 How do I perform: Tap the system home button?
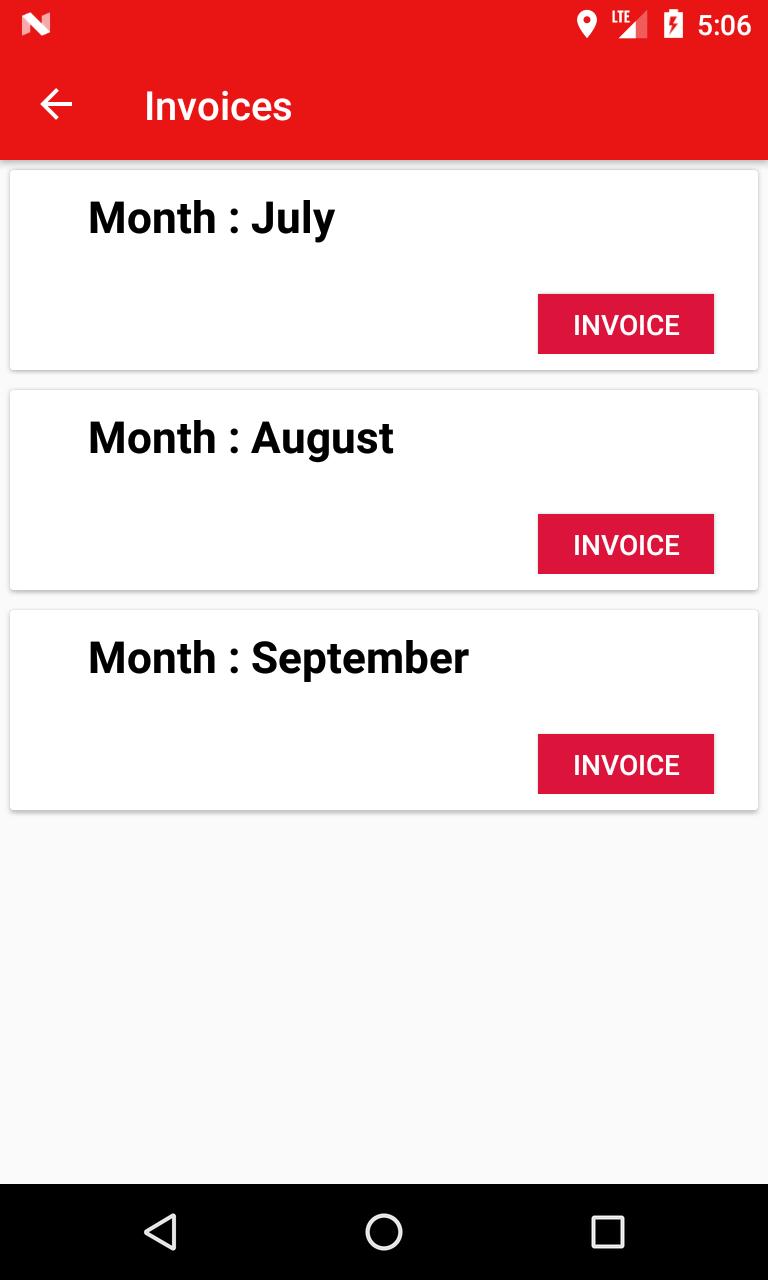(x=384, y=1232)
